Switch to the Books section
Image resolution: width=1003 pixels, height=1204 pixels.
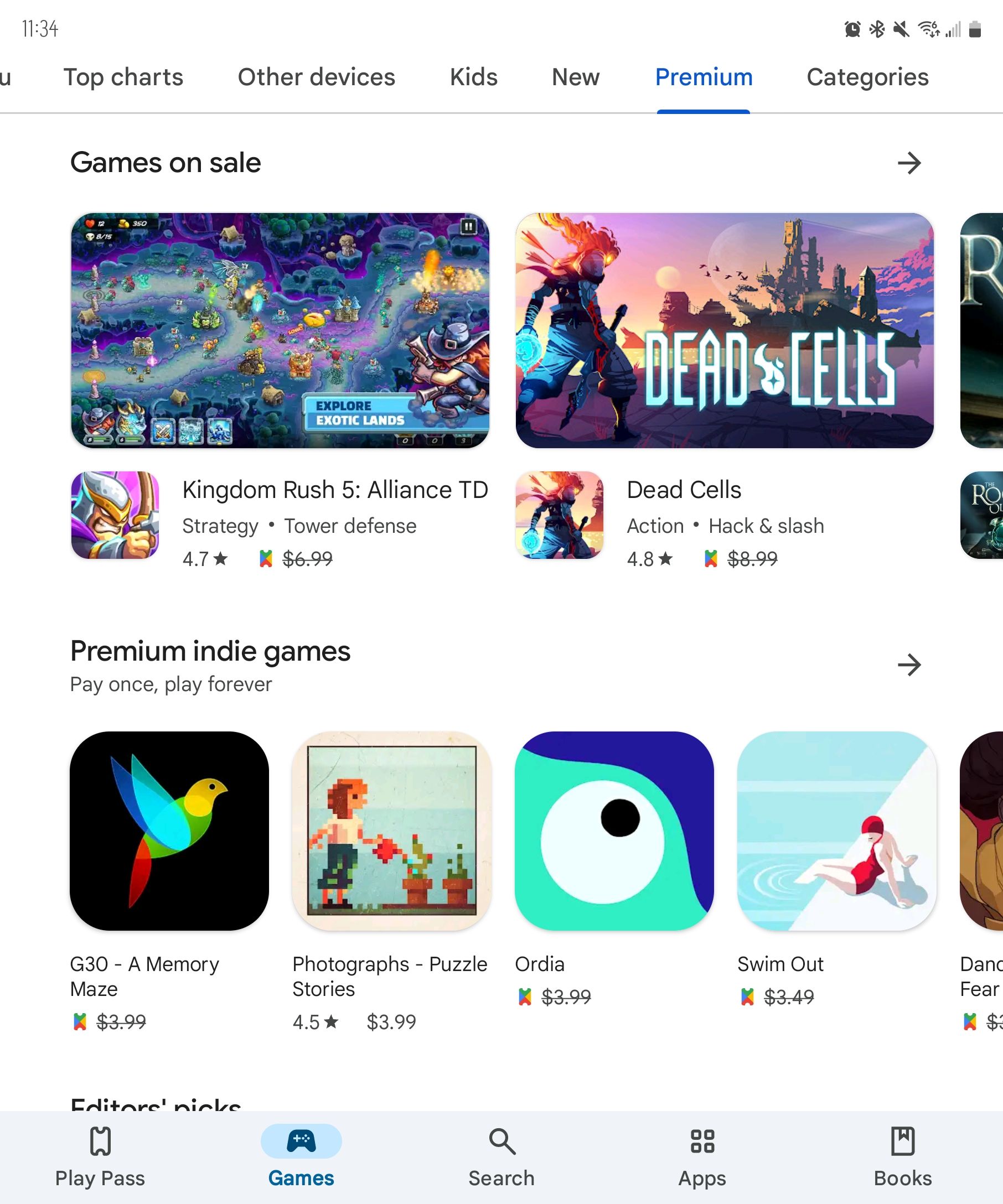[903, 1156]
